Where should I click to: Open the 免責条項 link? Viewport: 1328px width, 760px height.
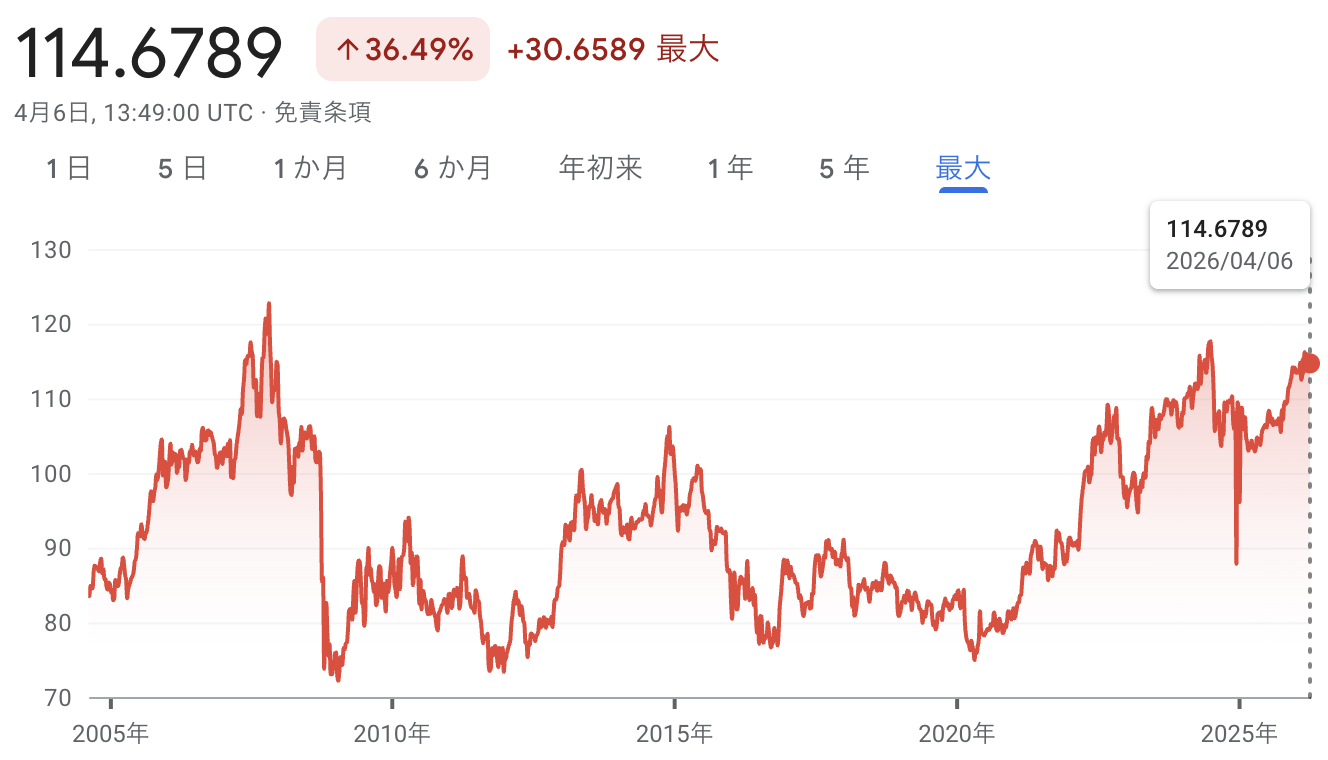click(322, 113)
